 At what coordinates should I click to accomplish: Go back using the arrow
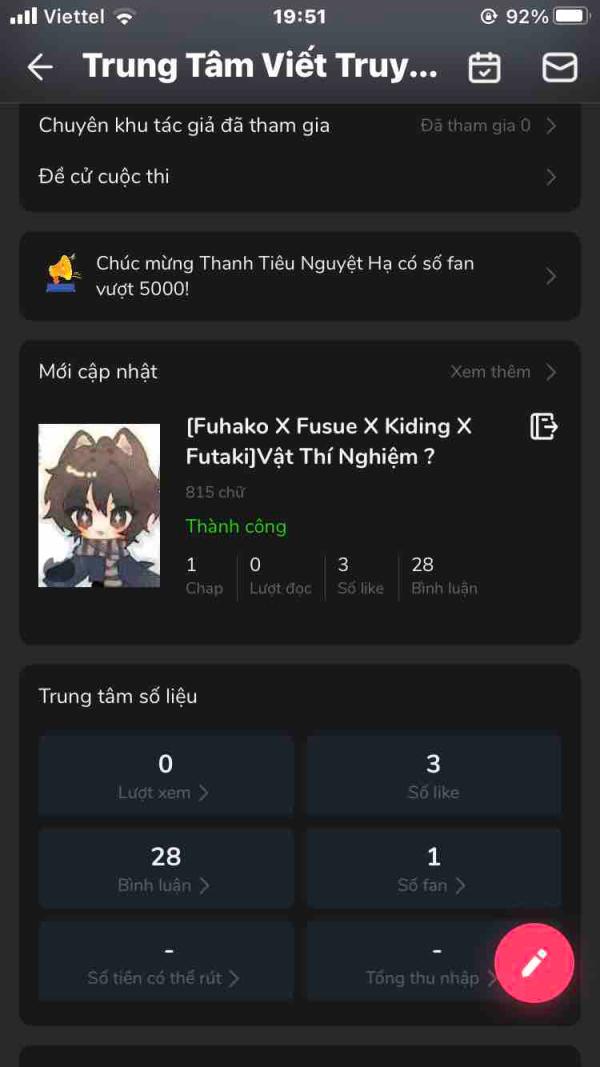click(x=40, y=67)
